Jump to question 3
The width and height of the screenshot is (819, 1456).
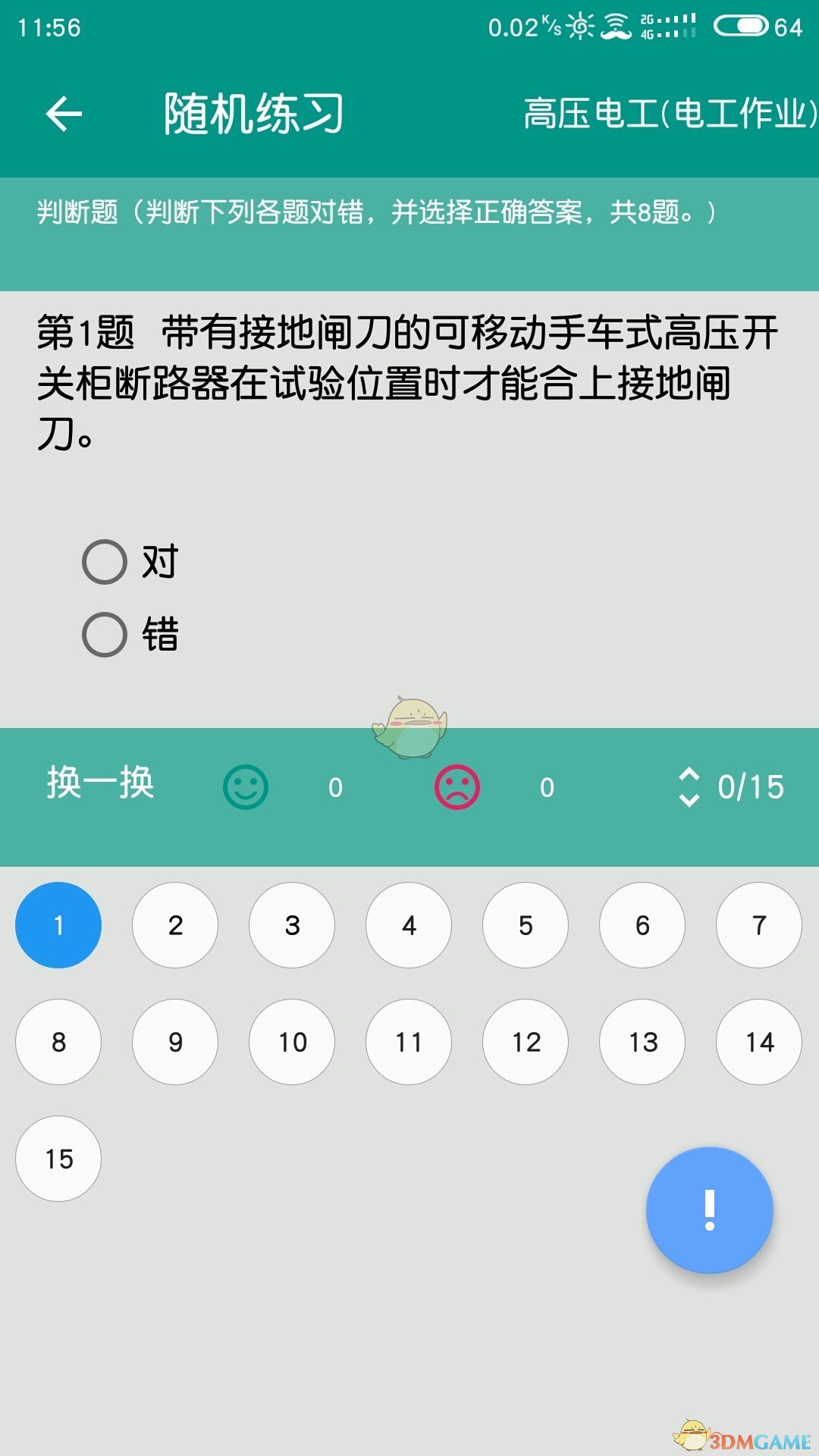[x=292, y=925]
